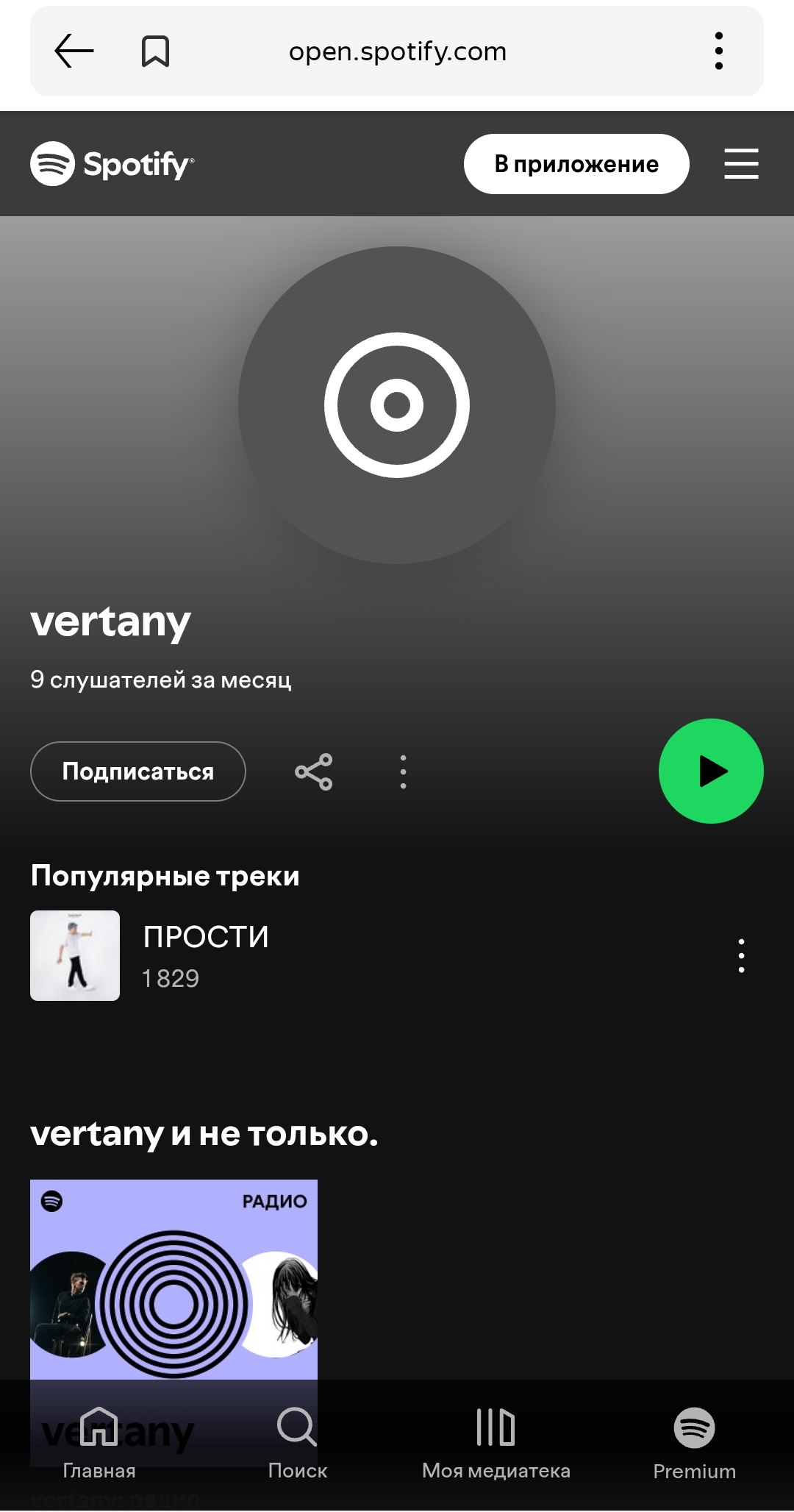794x1512 pixels.
Task: Open the Spotify hamburger menu
Action: pos(741,163)
